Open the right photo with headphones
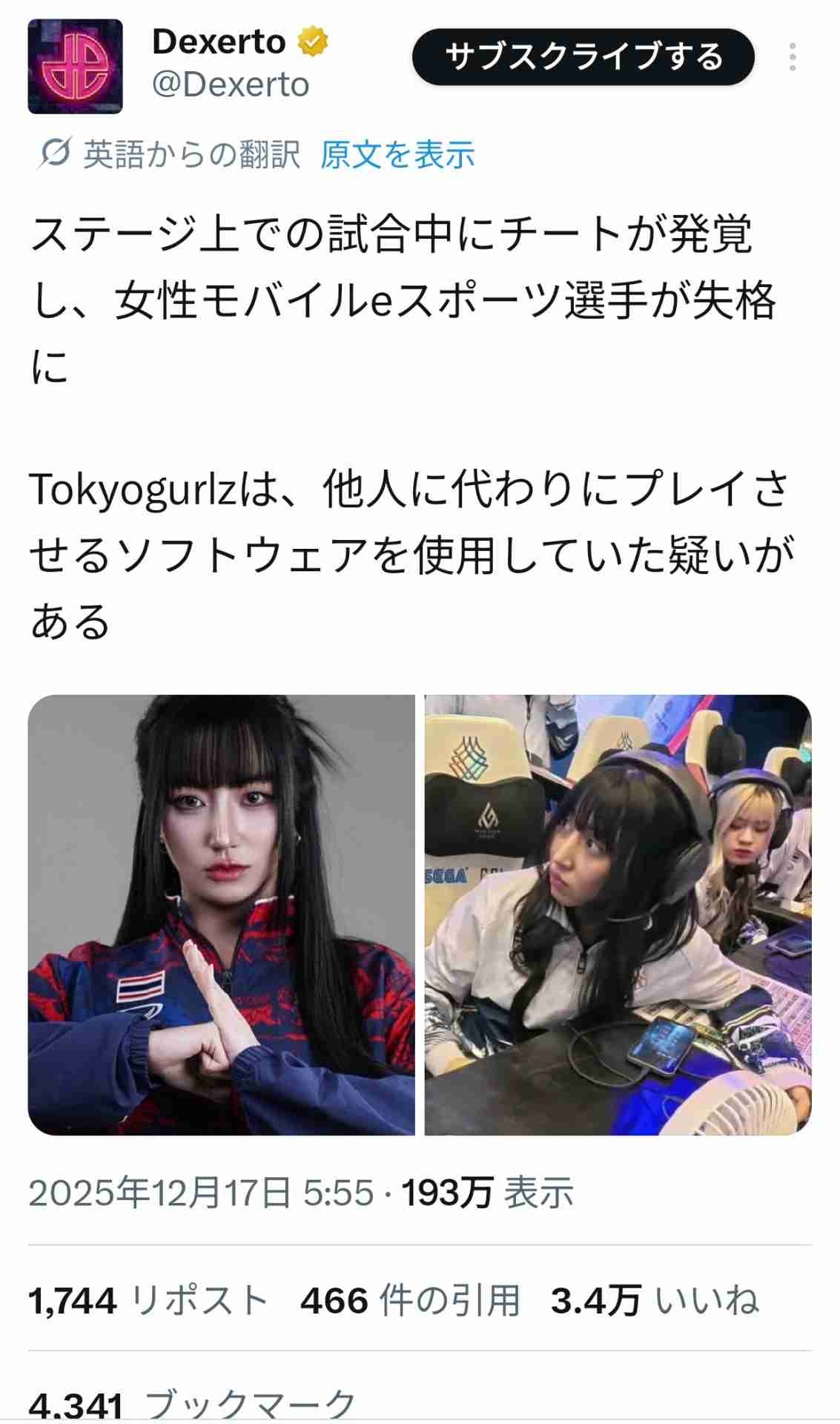Screen dimensions: 840x1424 click(618, 914)
